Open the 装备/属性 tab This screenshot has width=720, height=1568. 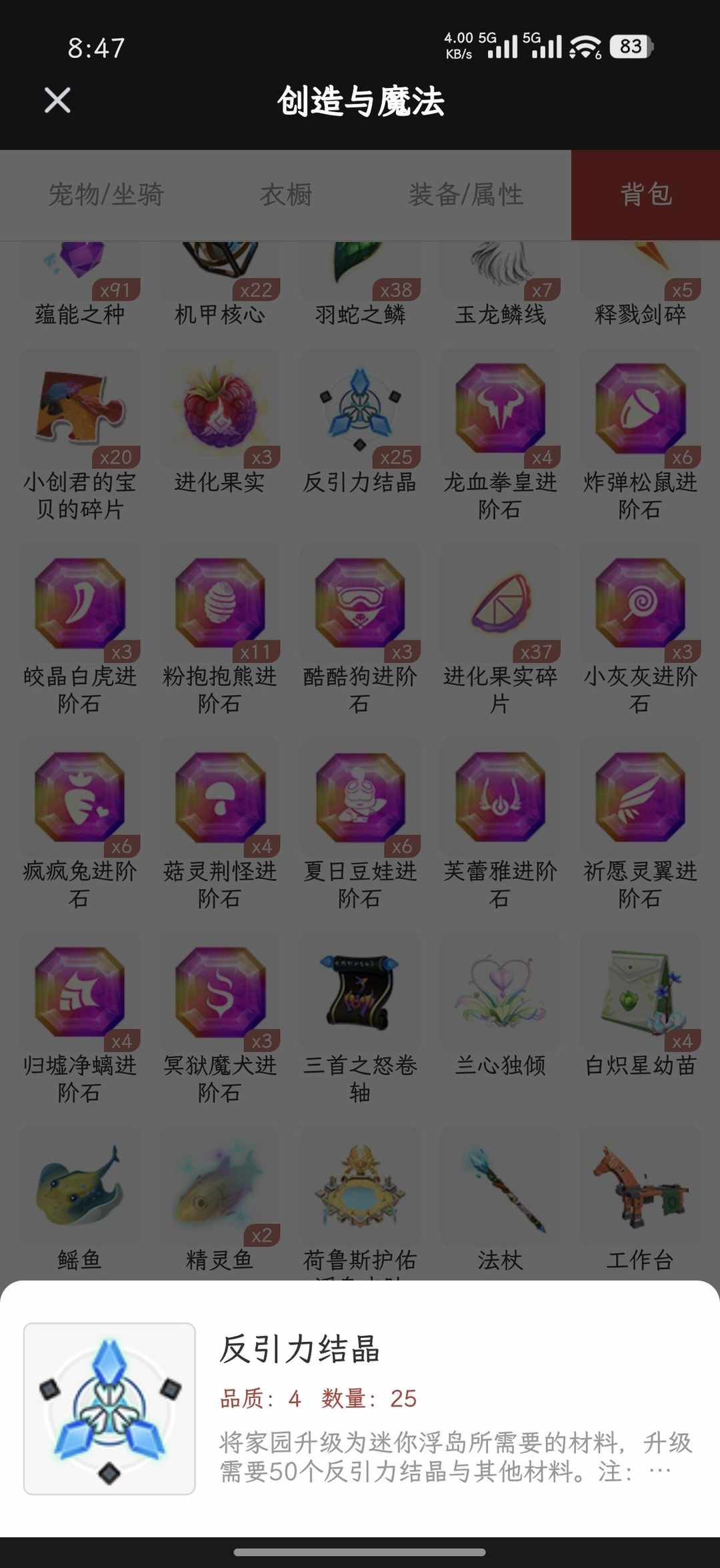click(466, 195)
